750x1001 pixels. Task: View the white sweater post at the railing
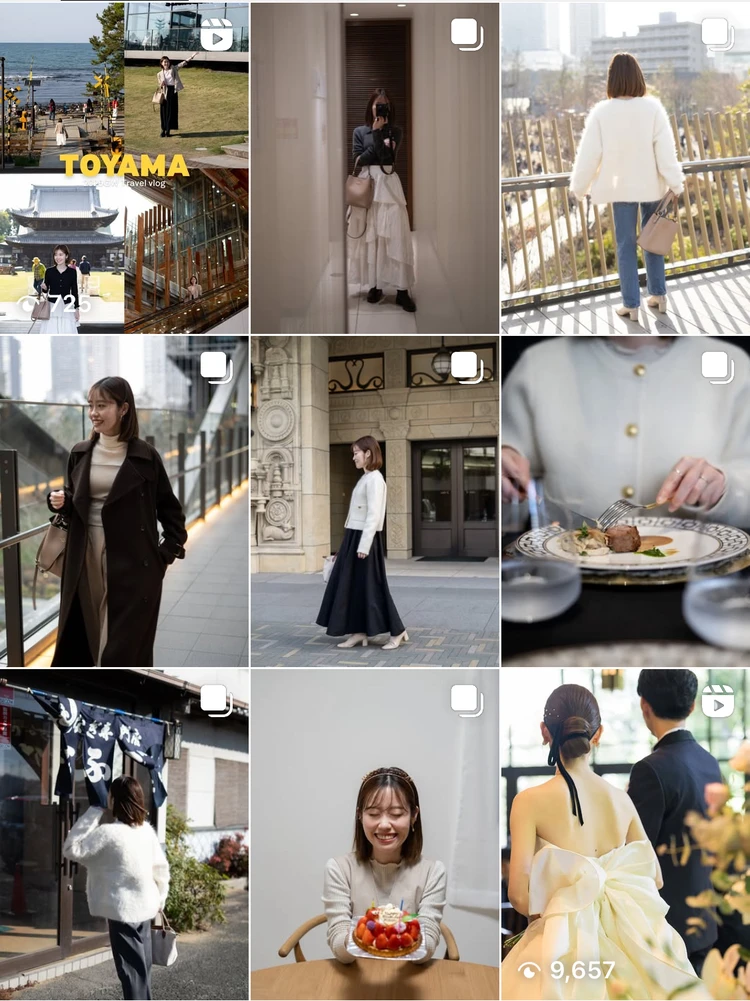coord(626,167)
